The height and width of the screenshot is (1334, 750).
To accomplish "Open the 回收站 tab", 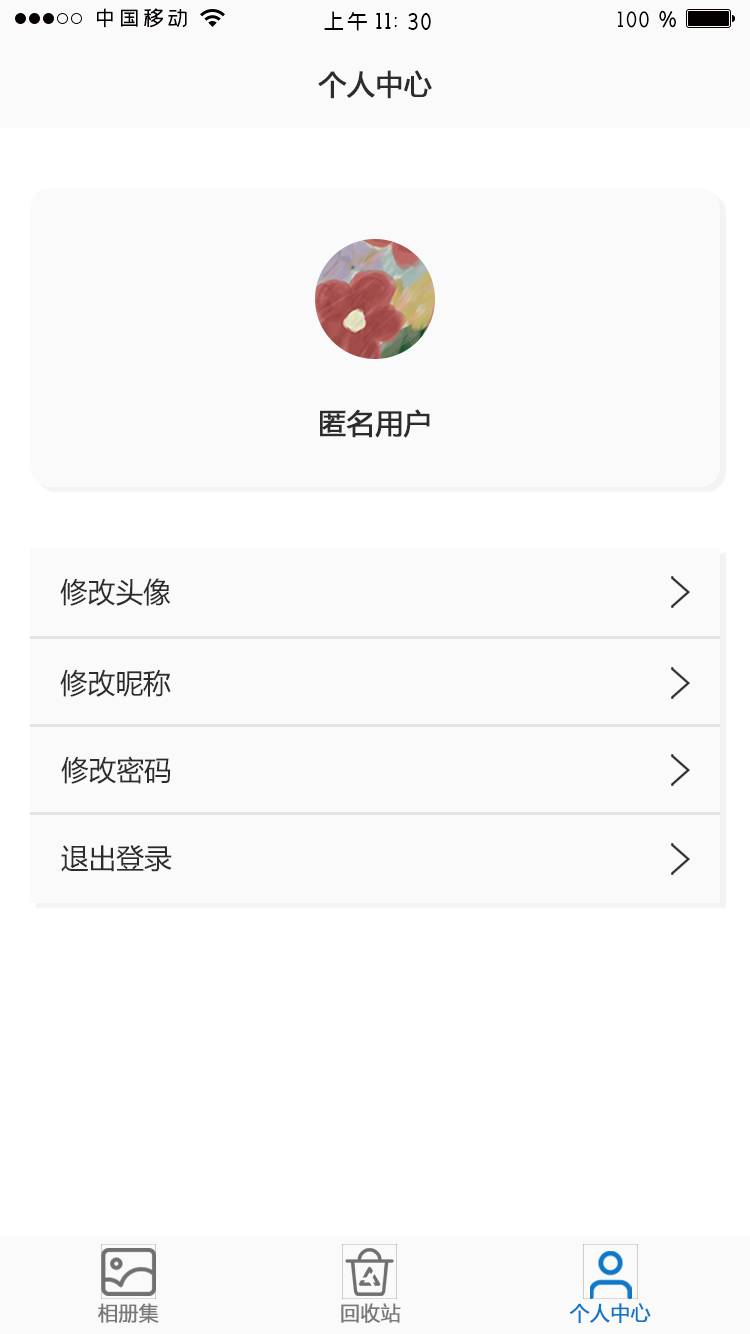I will 370,1284.
